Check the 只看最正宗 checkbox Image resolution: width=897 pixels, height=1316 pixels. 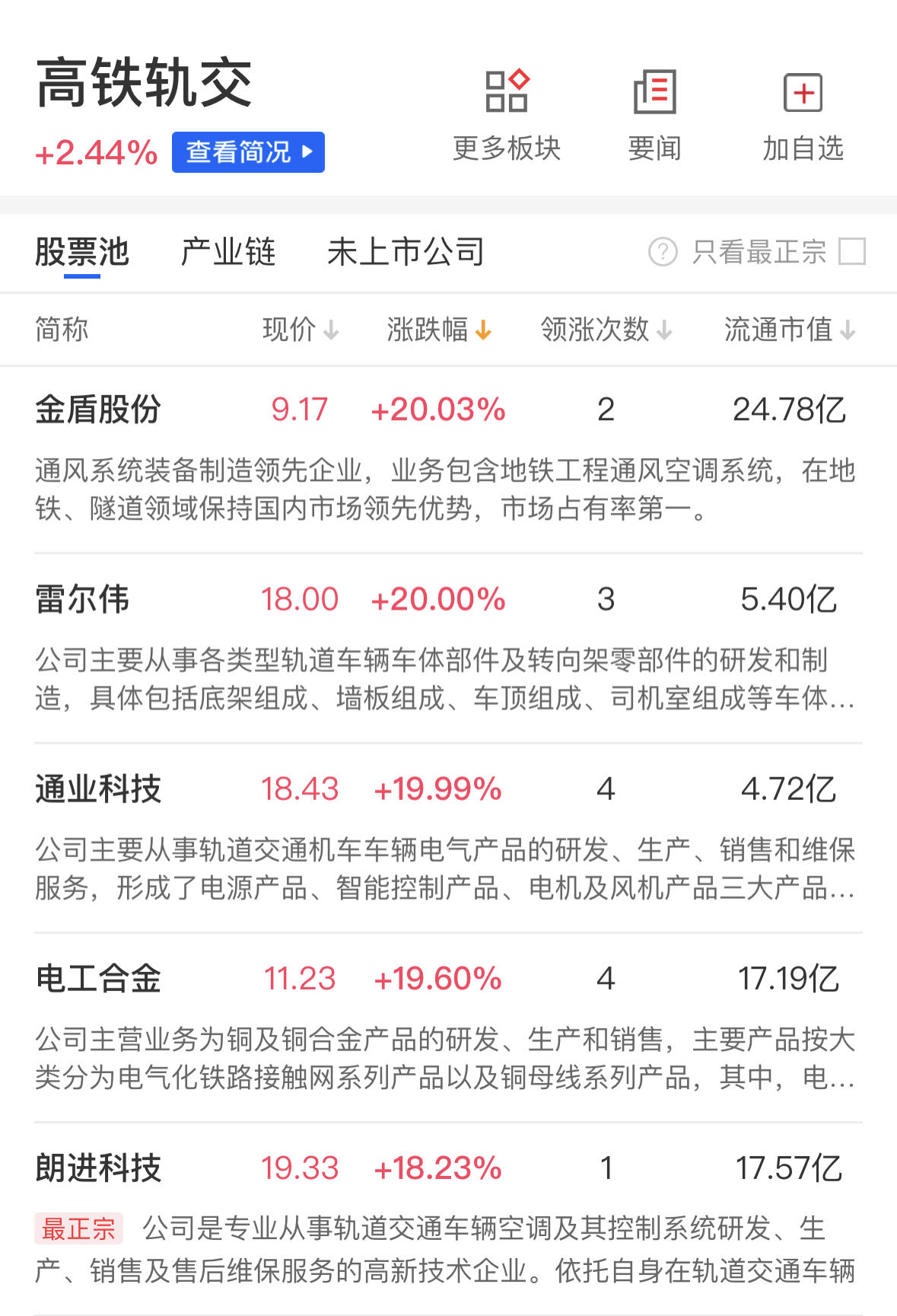coord(851,252)
